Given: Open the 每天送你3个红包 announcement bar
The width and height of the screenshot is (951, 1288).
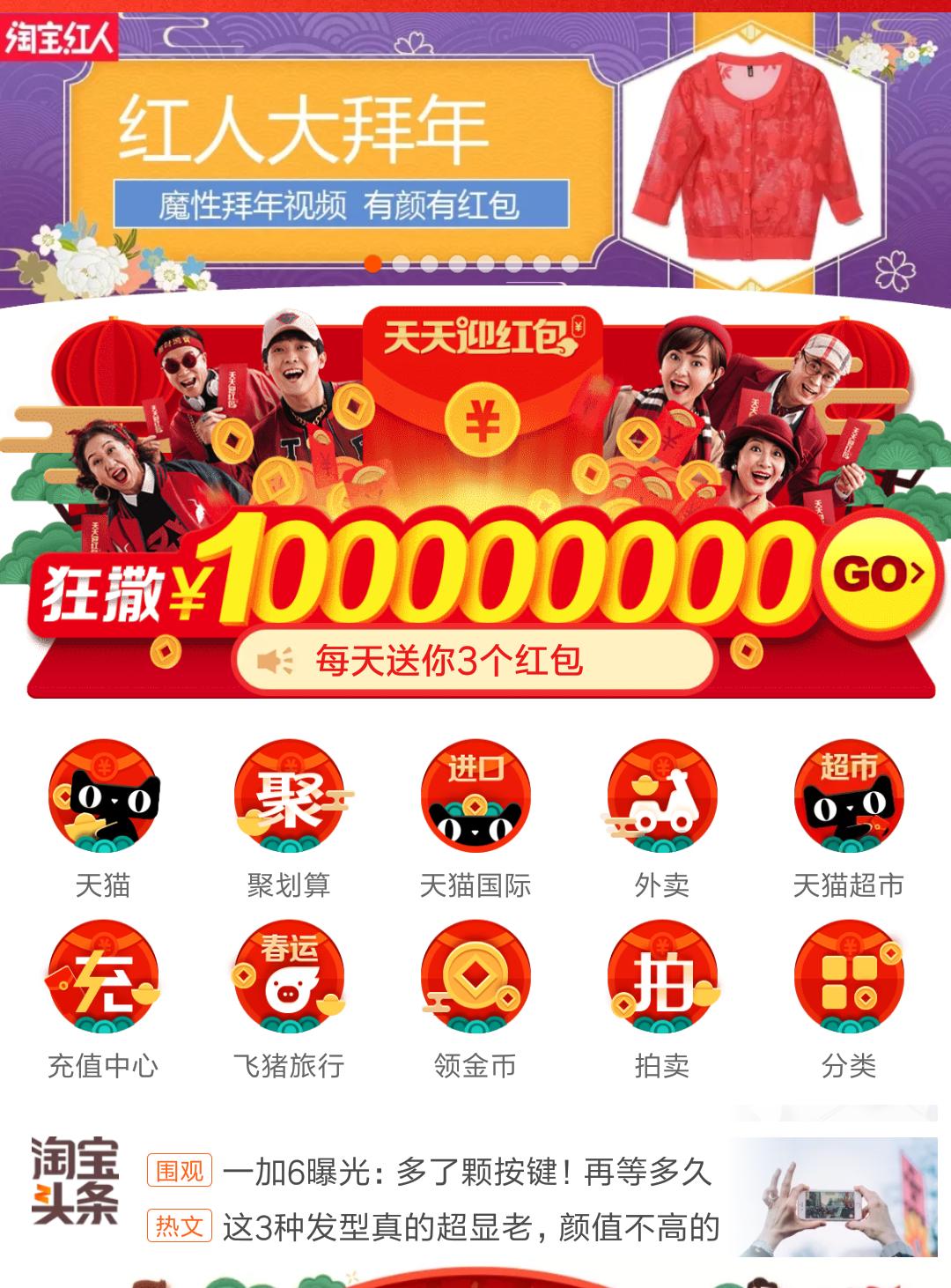Looking at the screenshot, I should 474,660.
